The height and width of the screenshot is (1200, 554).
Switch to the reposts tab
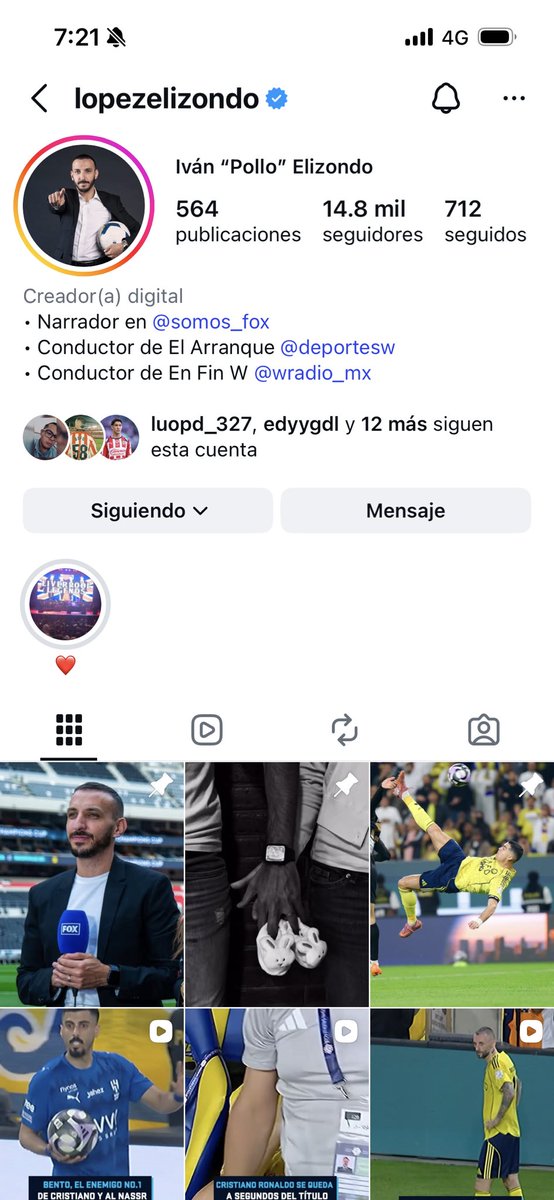[345, 730]
